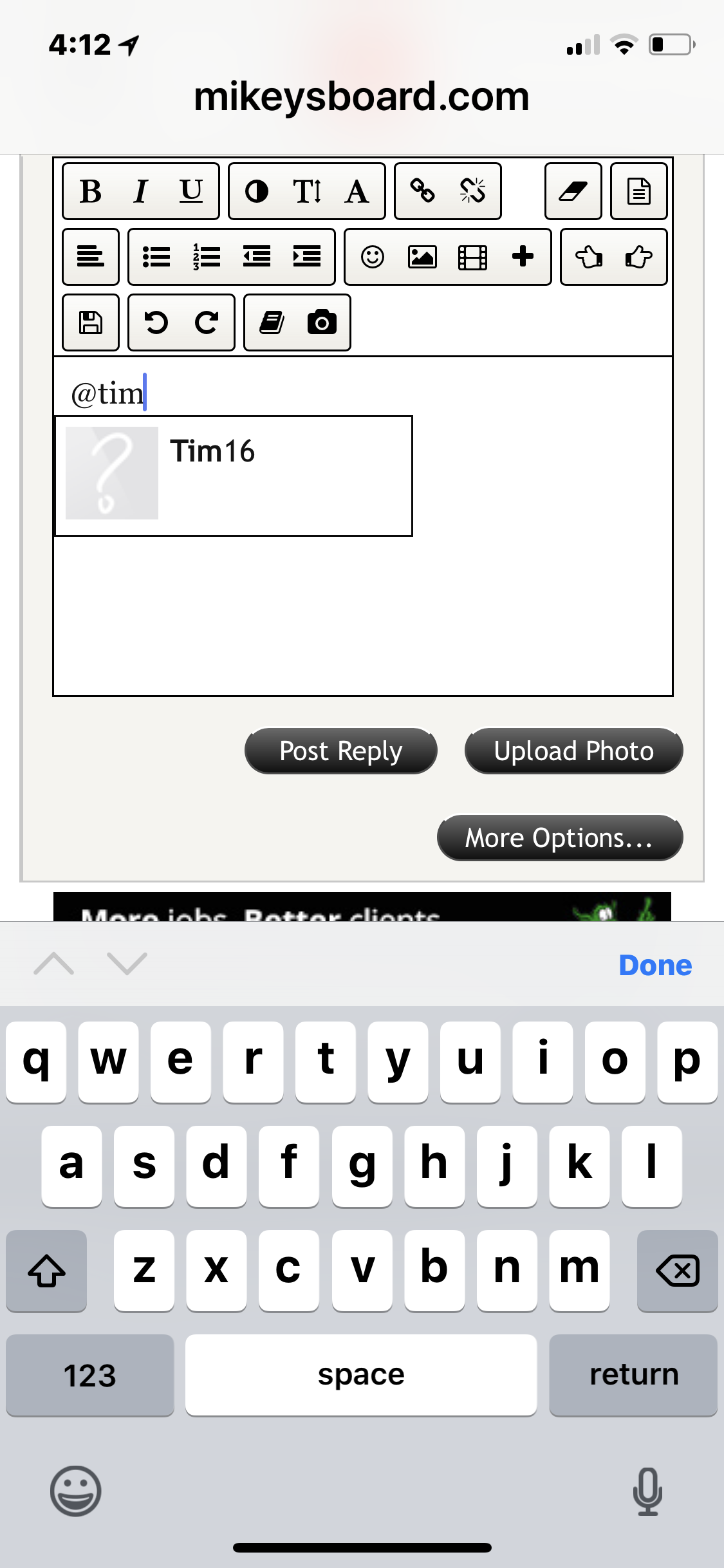This screenshot has width=724, height=1568.
Task: Insert a link with the chain icon
Action: [x=423, y=191]
